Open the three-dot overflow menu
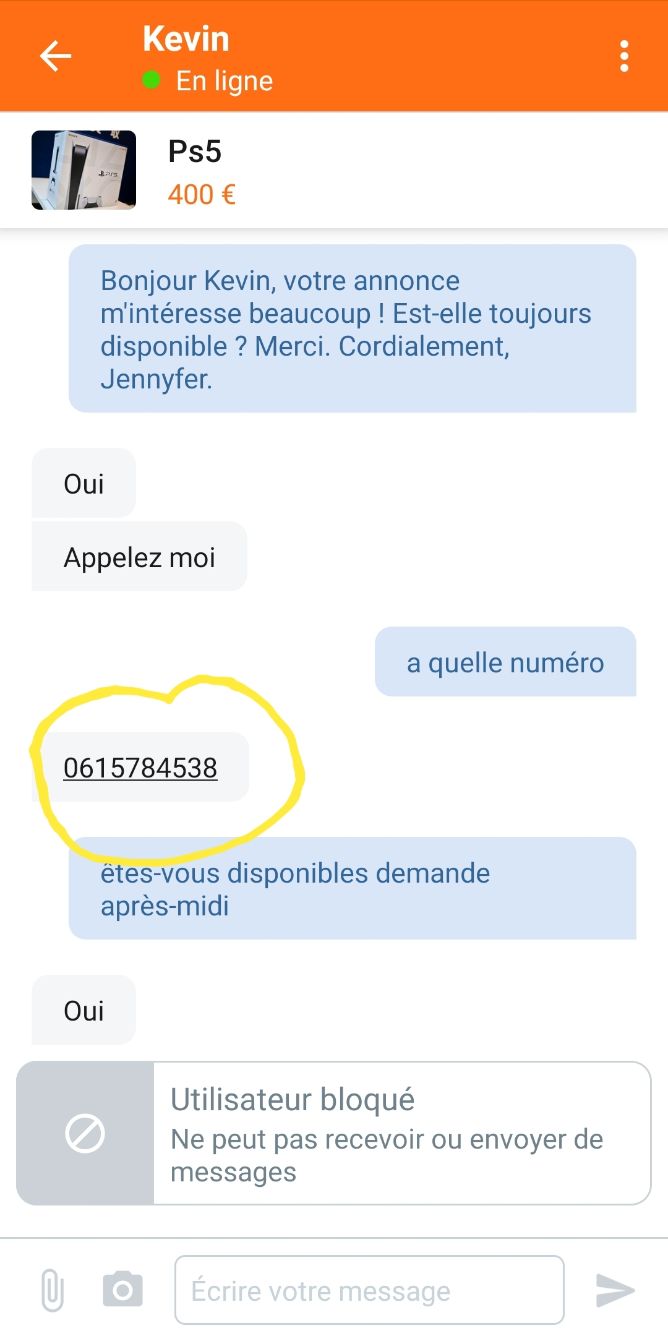This screenshot has height=1342, width=668. pyautogui.click(x=624, y=56)
